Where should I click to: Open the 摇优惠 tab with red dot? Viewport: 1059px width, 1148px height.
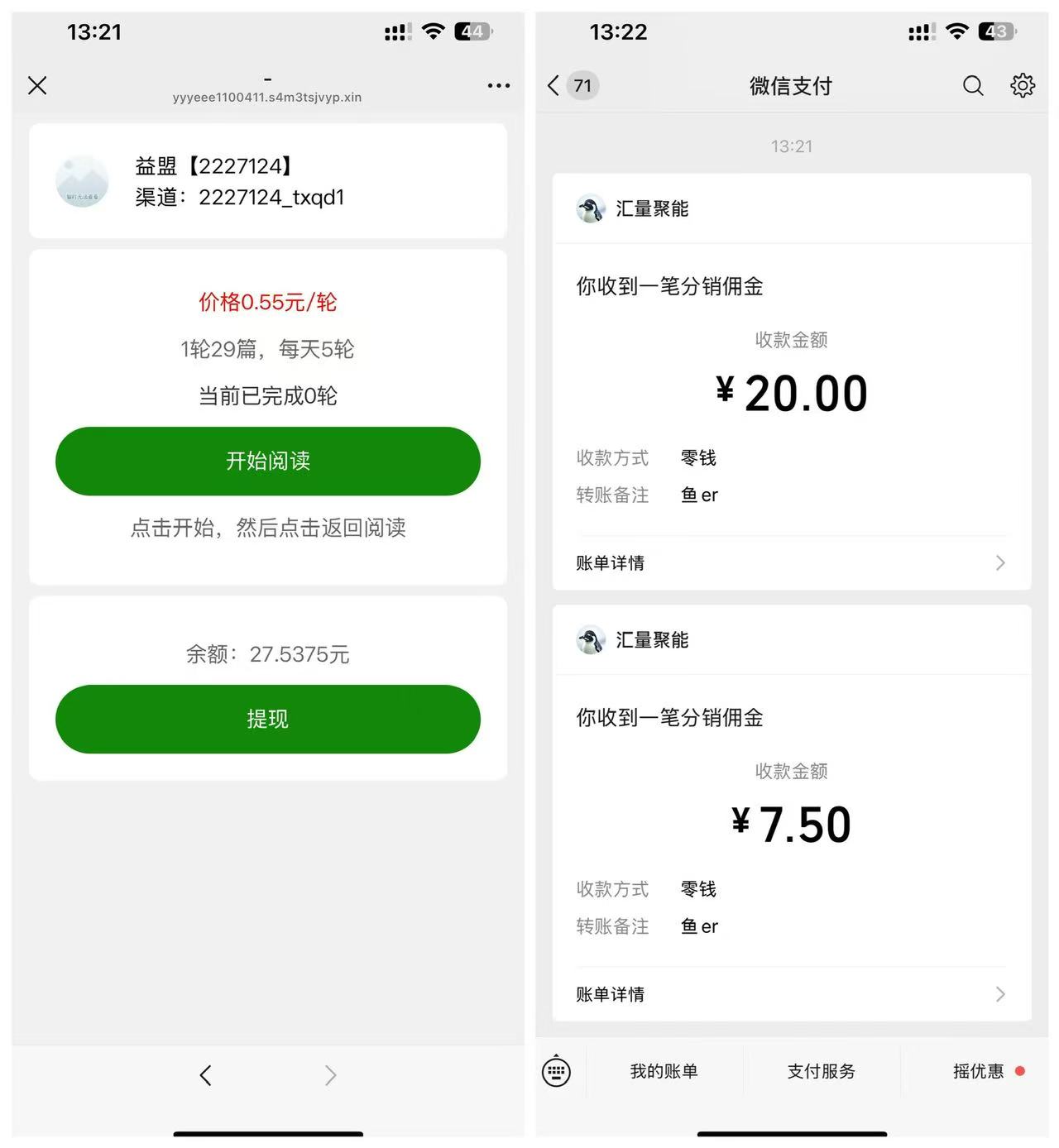pyautogui.click(x=979, y=1071)
